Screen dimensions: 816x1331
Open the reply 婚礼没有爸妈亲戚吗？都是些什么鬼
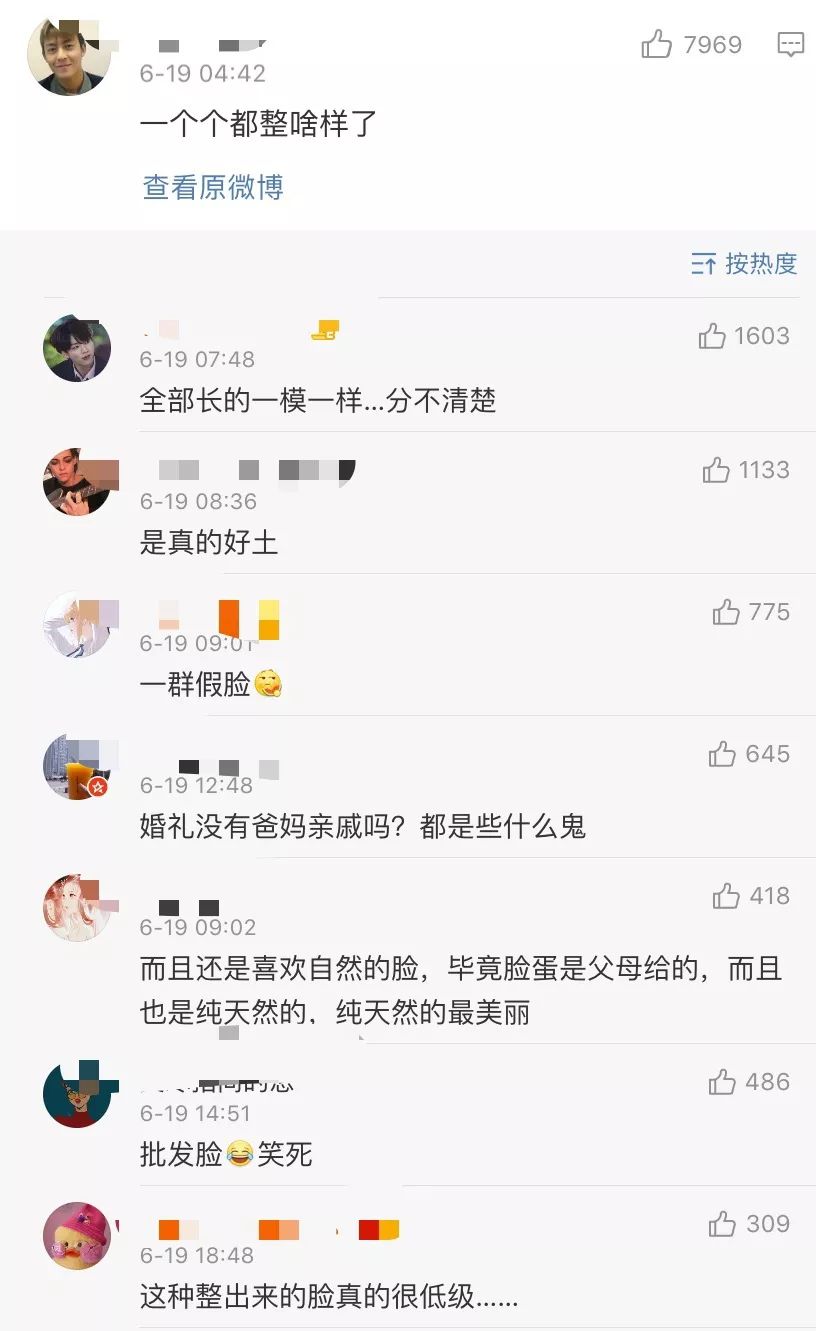(x=363, y=827)
